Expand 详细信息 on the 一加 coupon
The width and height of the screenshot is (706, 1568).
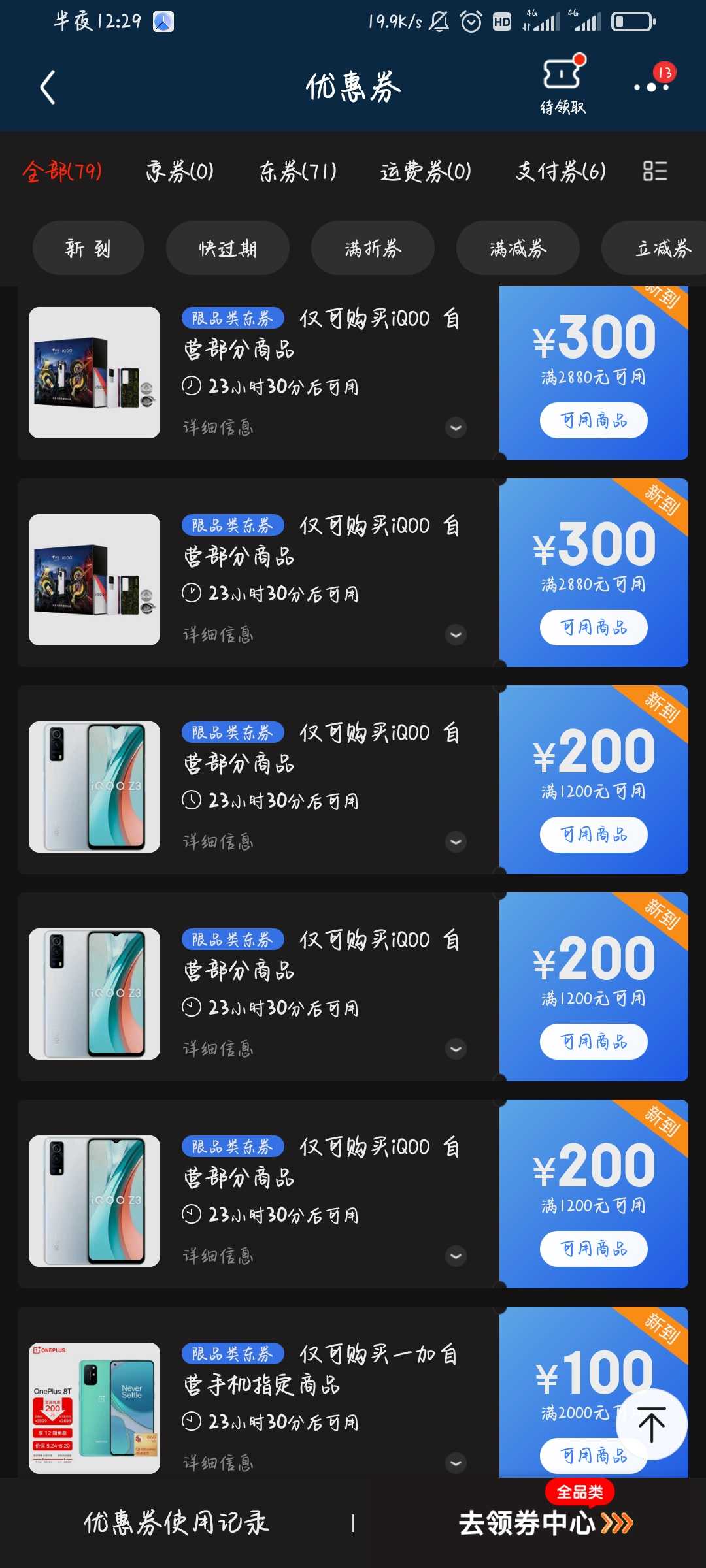456,1462
